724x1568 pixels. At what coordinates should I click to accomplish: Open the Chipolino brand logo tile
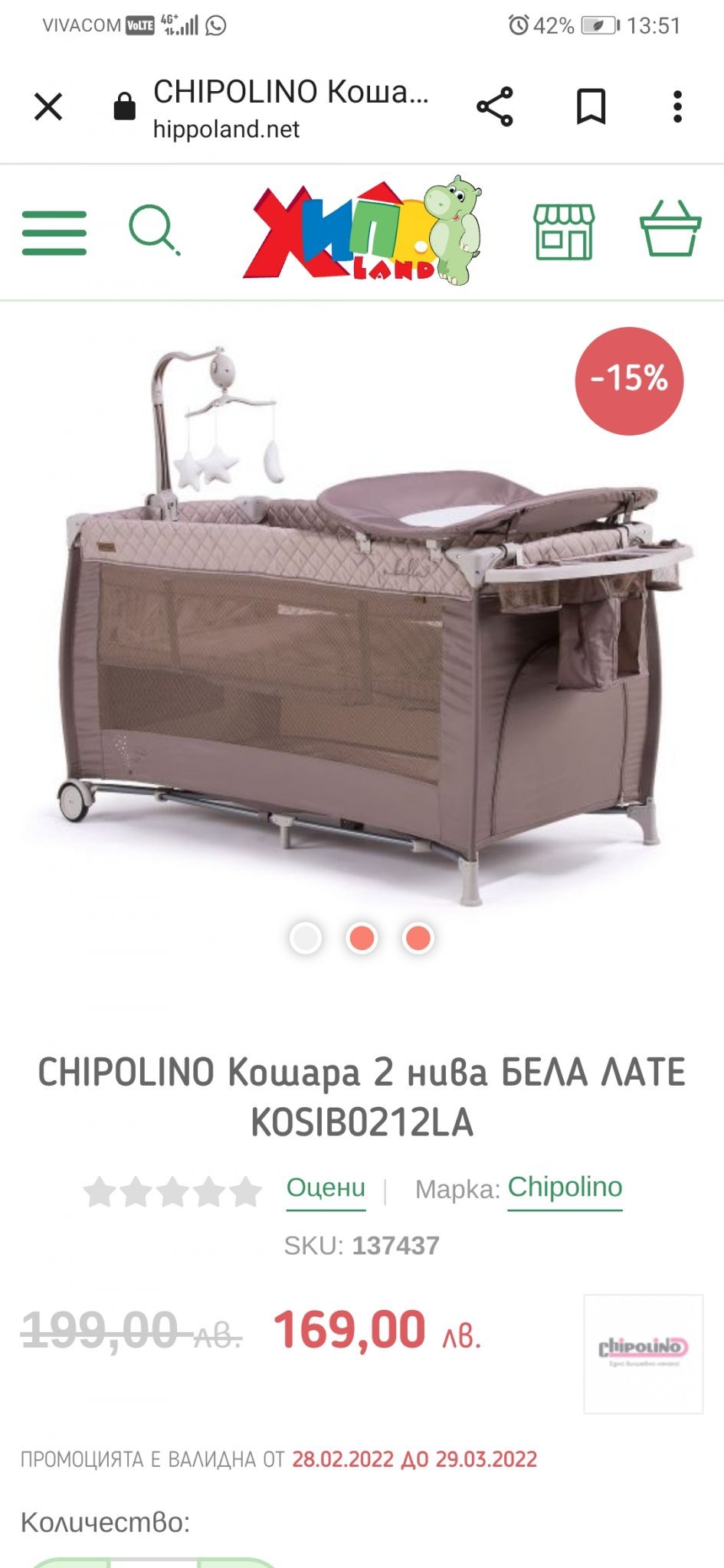[x=644, y=1354]
